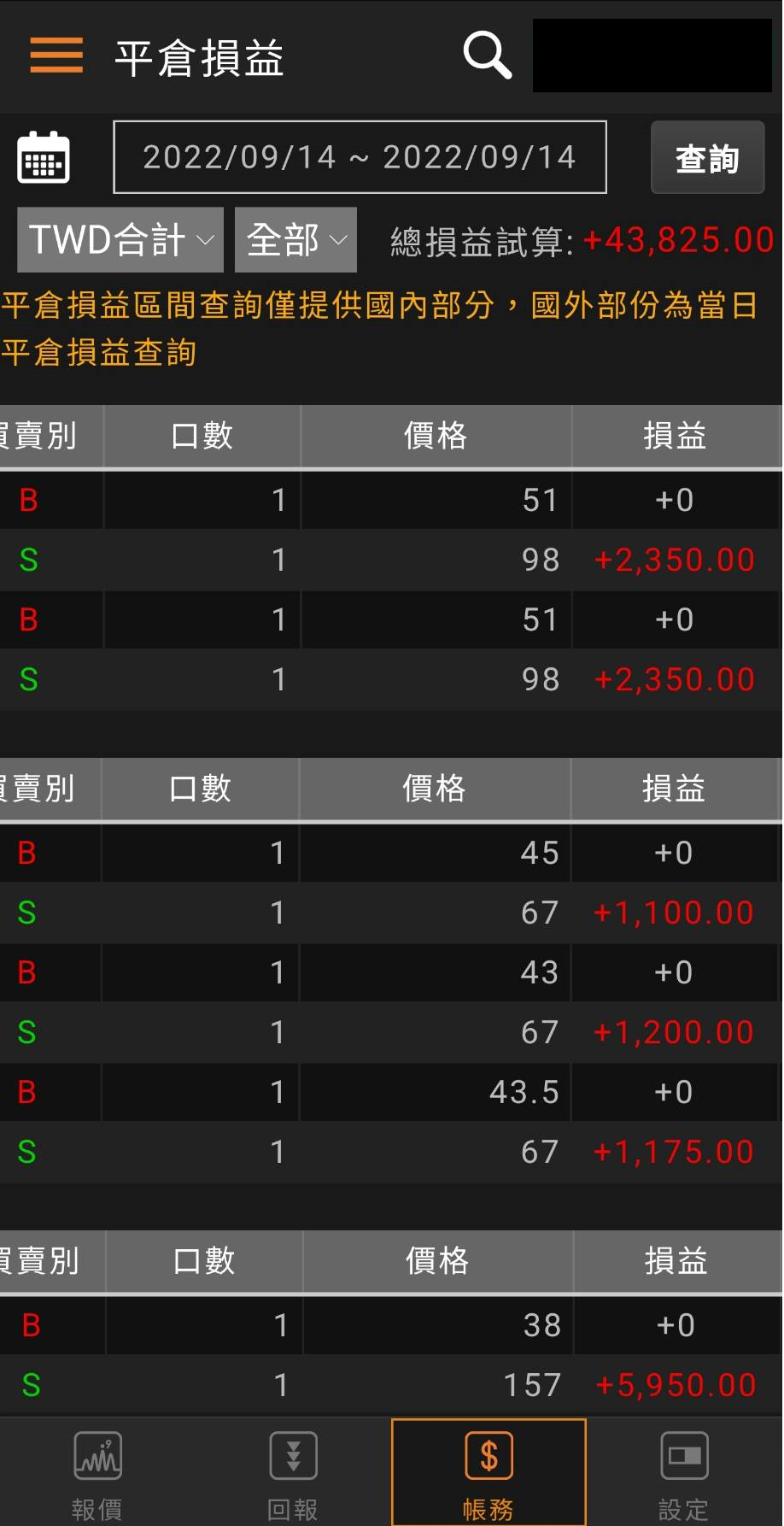Image resolution: width=784 pixels, height=1526 pixels.
Task: Select the 帳務 accounting tab
Action: pyautogui.click(x=489, y=1472)
